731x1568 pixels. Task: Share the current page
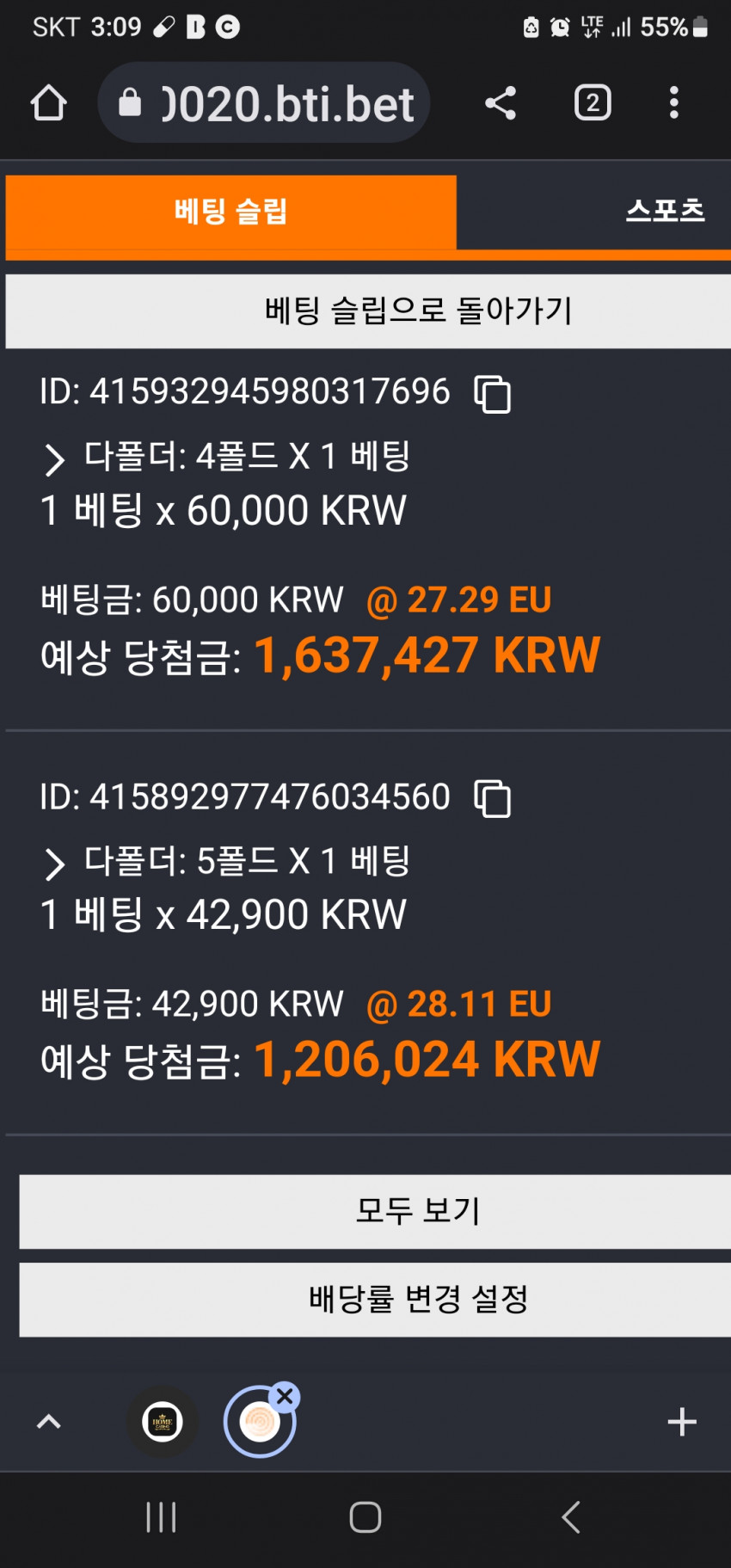coord(501,103)
